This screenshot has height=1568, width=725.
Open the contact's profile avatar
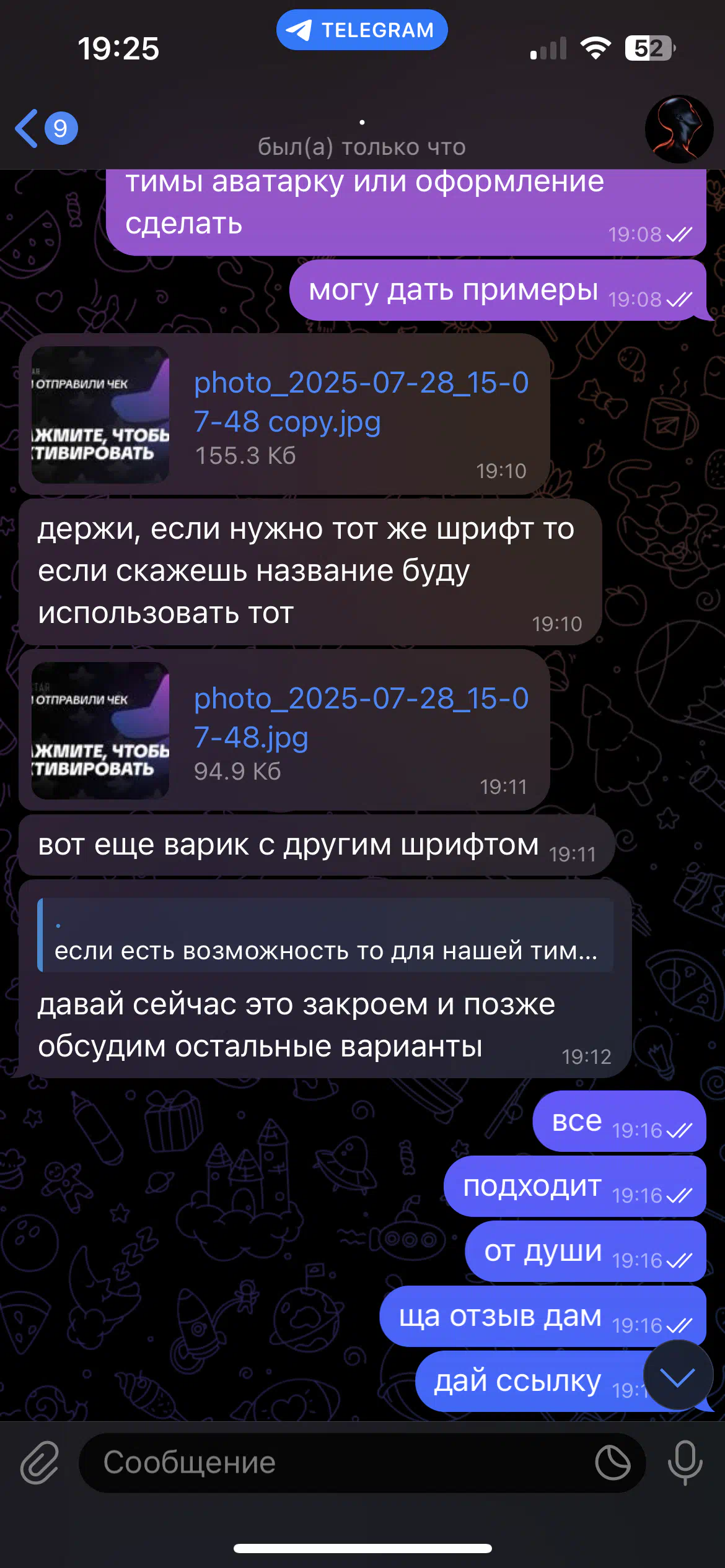pyautogui.click(x=679, y=129)
